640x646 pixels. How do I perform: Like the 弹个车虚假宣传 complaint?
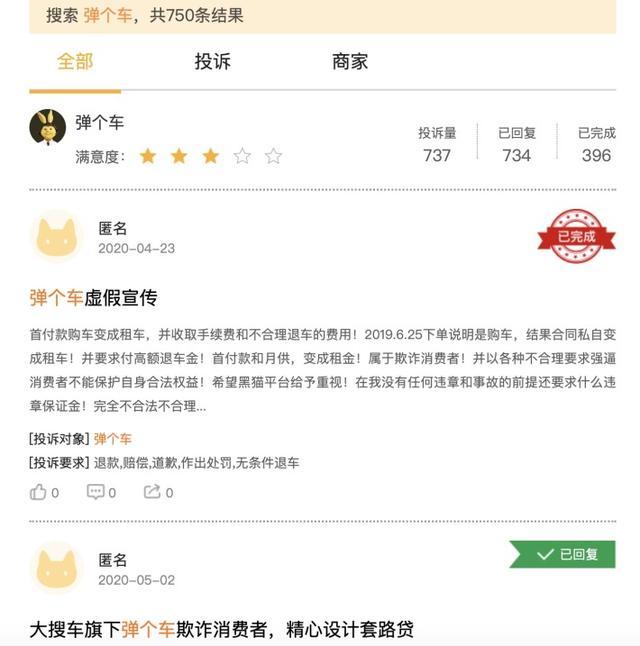40,492
